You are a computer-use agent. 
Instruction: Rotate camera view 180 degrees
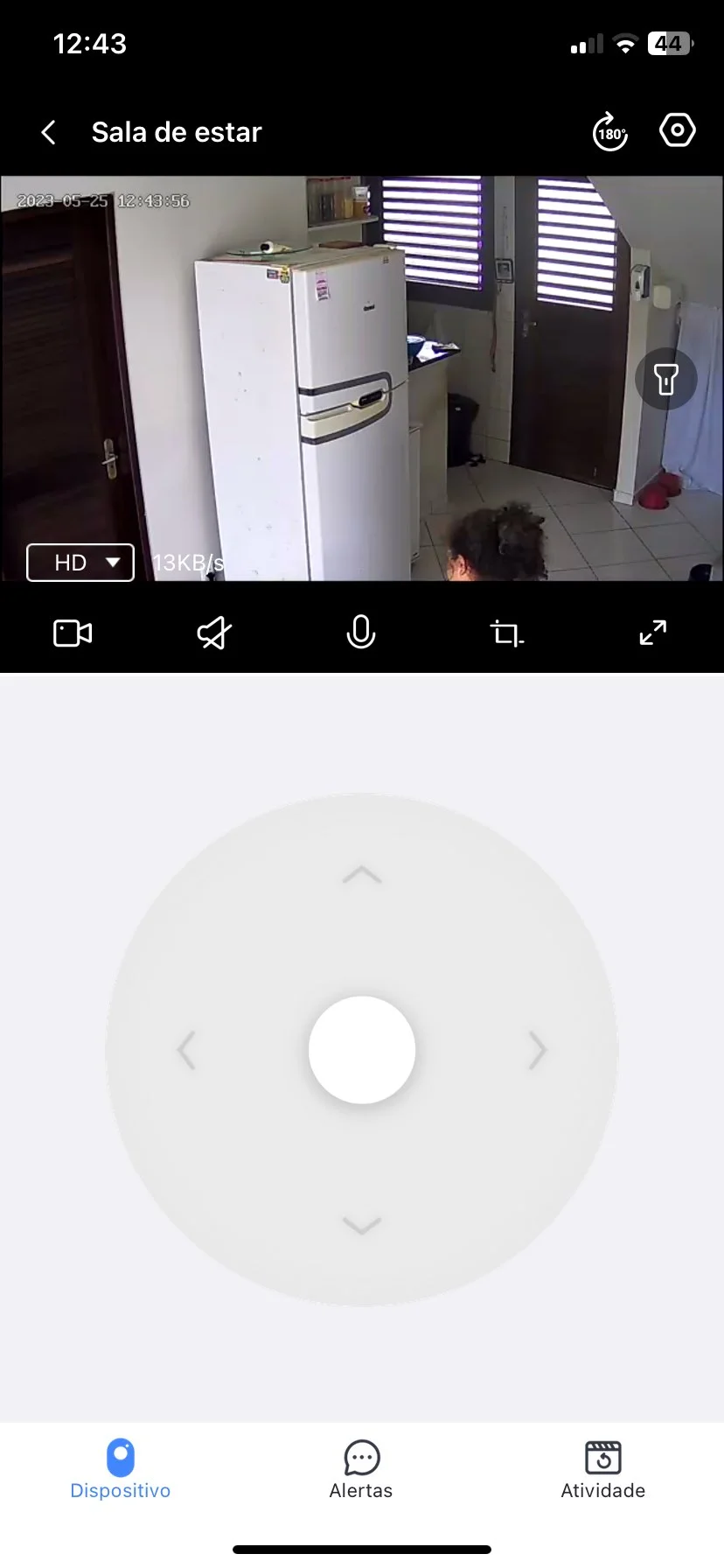(x=610, y=132)
